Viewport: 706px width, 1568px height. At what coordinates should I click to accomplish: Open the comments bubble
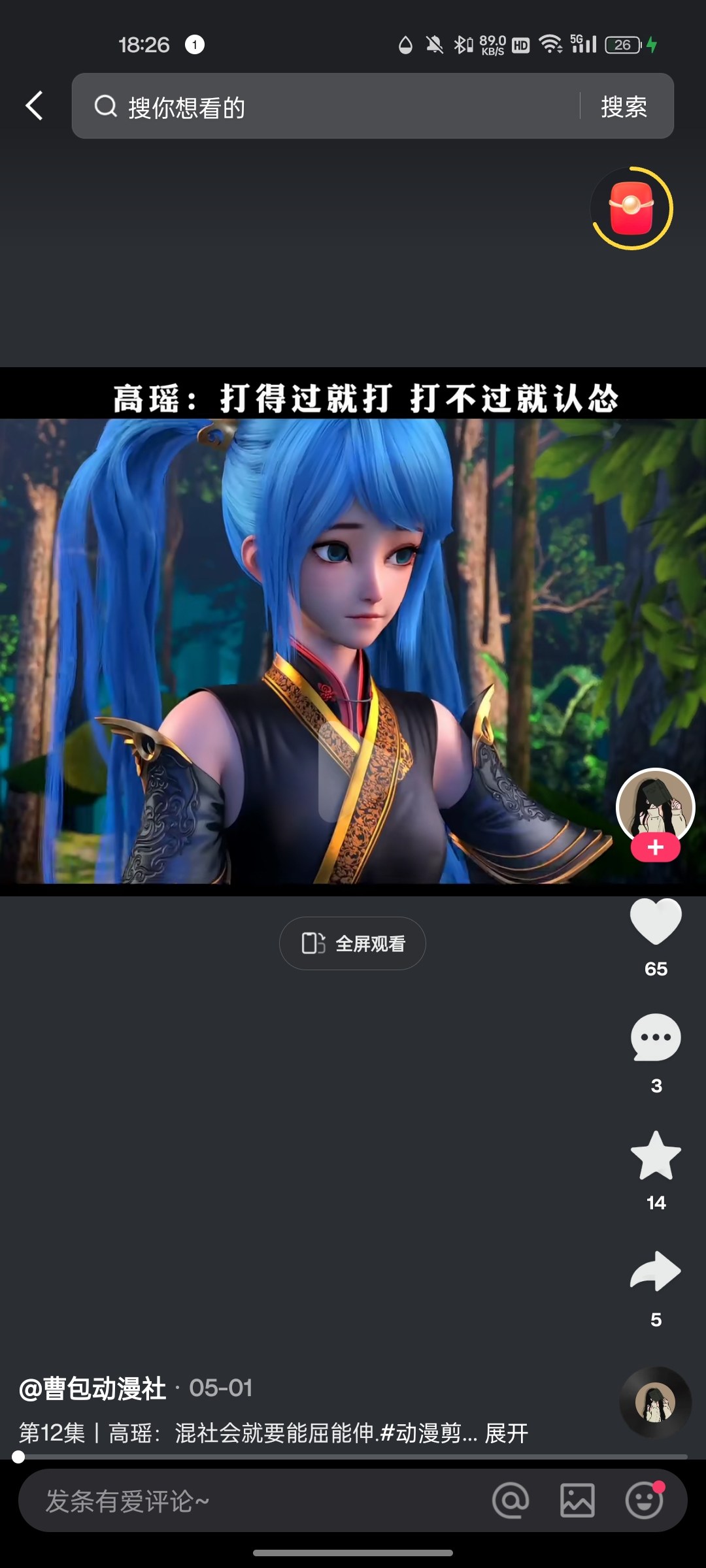point(656,1037)
